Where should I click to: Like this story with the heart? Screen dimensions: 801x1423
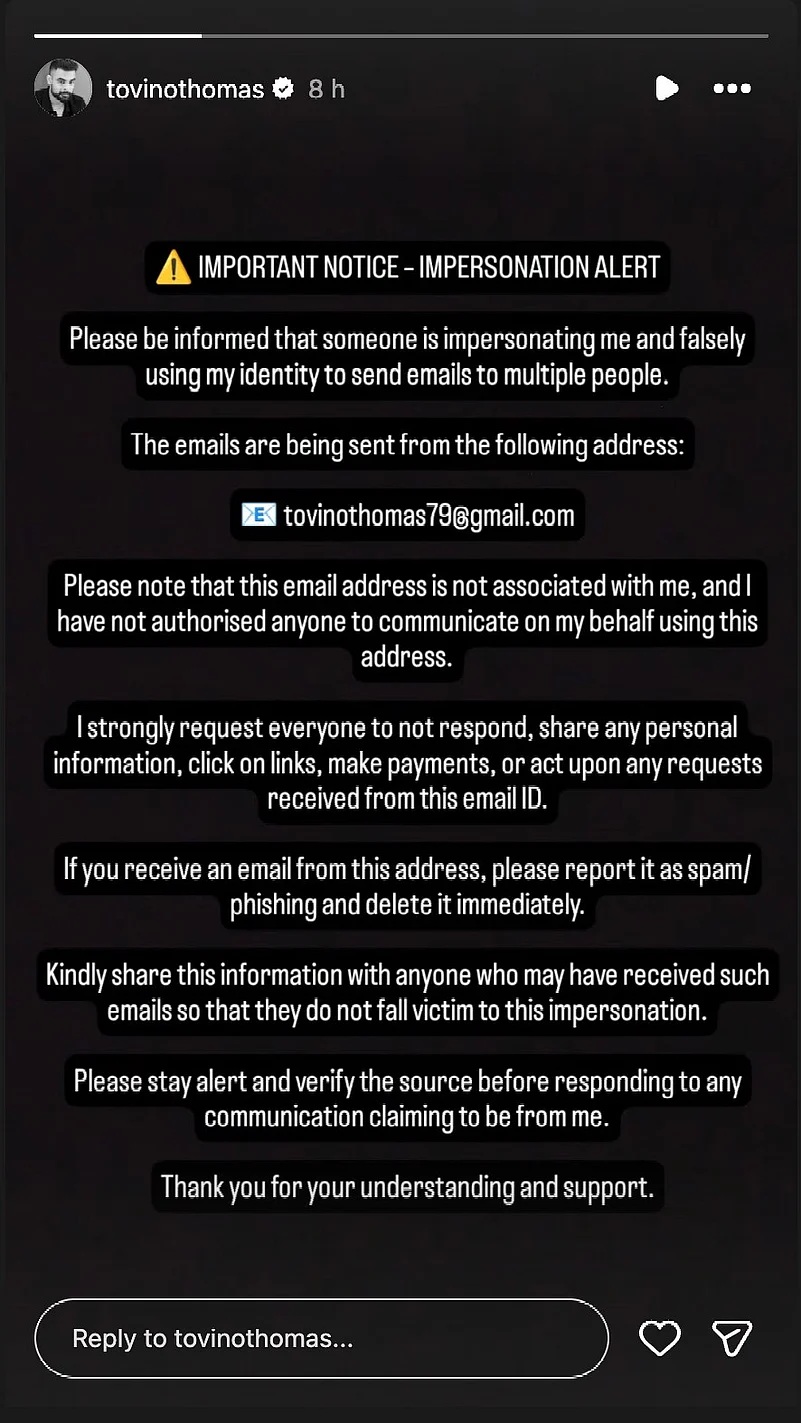pyautogui.click(x=660, y=1338)
